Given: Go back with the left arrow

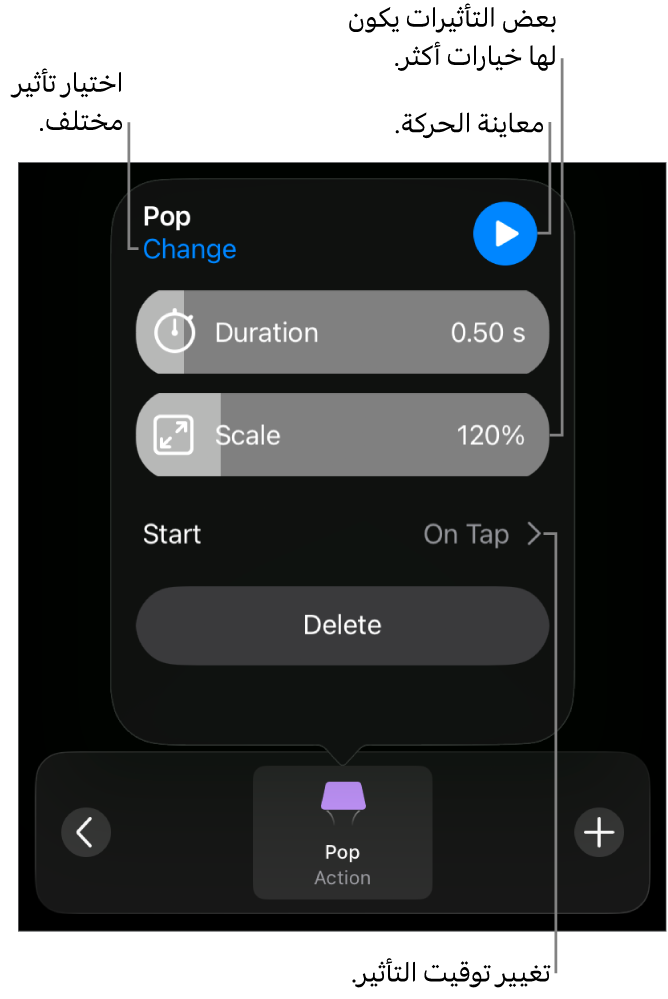Looking at the screenshot, I should [86, 832].
